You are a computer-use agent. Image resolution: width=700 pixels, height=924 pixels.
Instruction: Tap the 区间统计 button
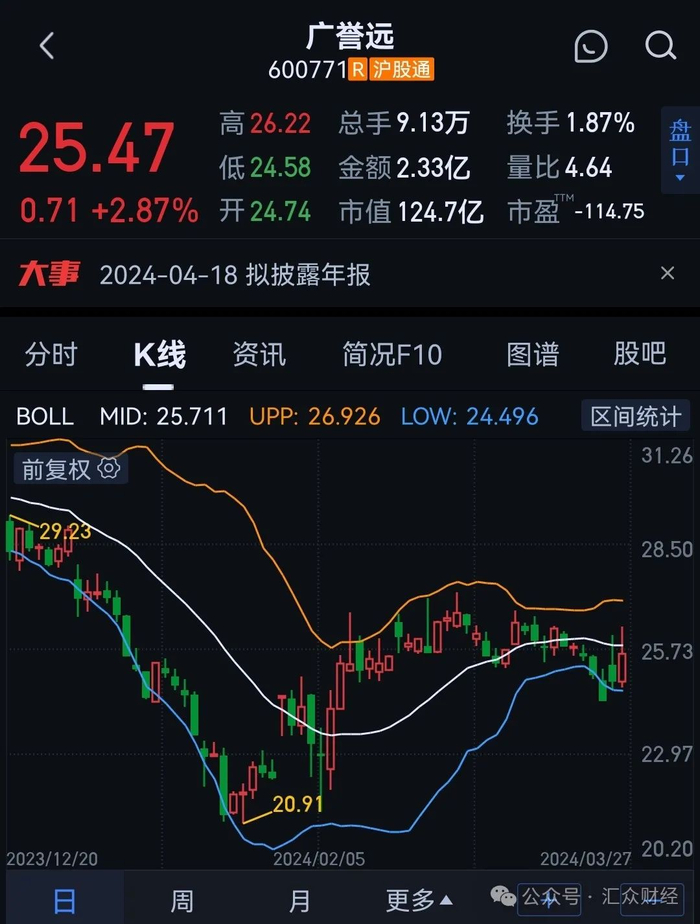pos(635,416)
